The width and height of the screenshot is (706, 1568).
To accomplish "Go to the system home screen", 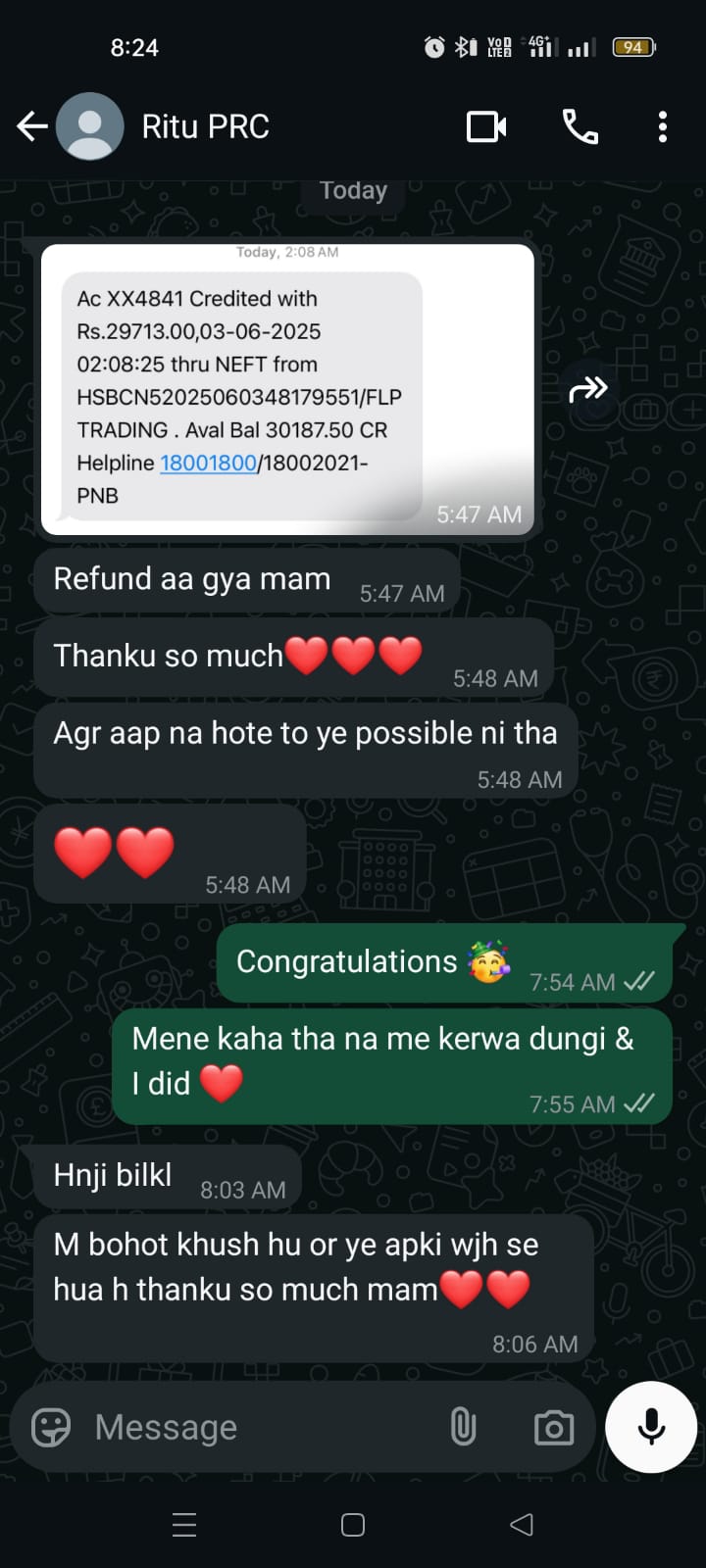I will 353,1524.
